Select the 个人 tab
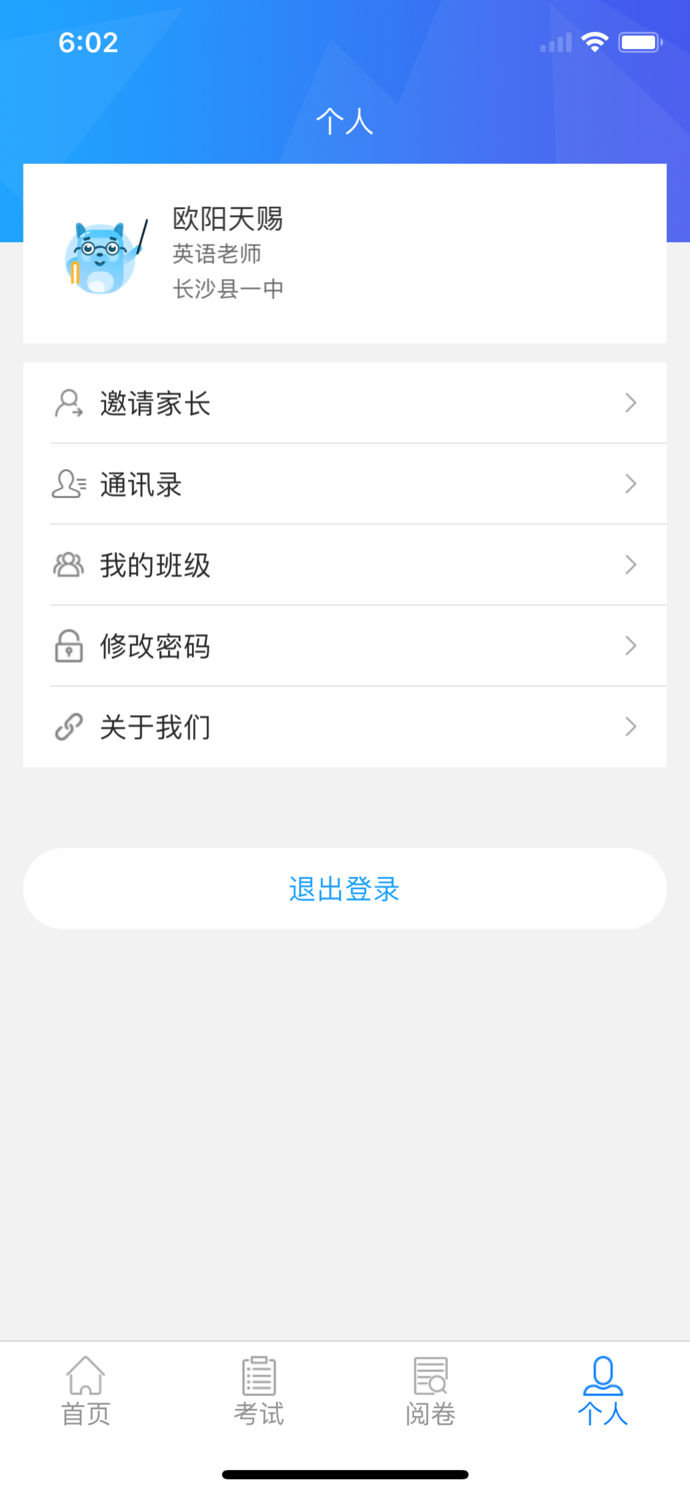The height and width of the screenshot is (1494, 690). click(603, 1390)
